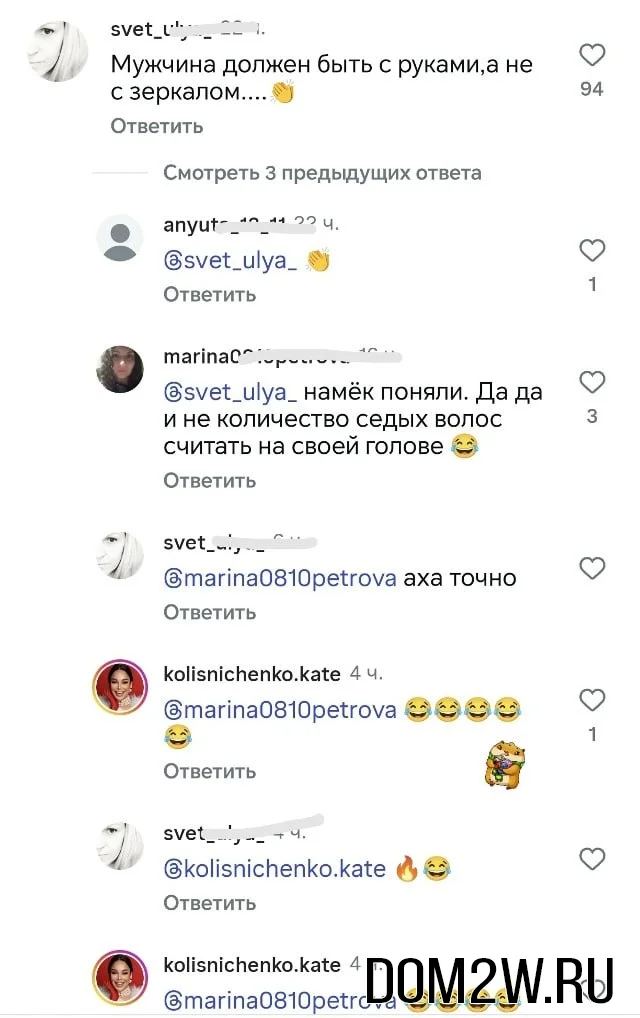Like svet_ulya's fire emoji reply
Viewport: 640px width, 1018px height.
pyautogui.click(x=592, y=858)
